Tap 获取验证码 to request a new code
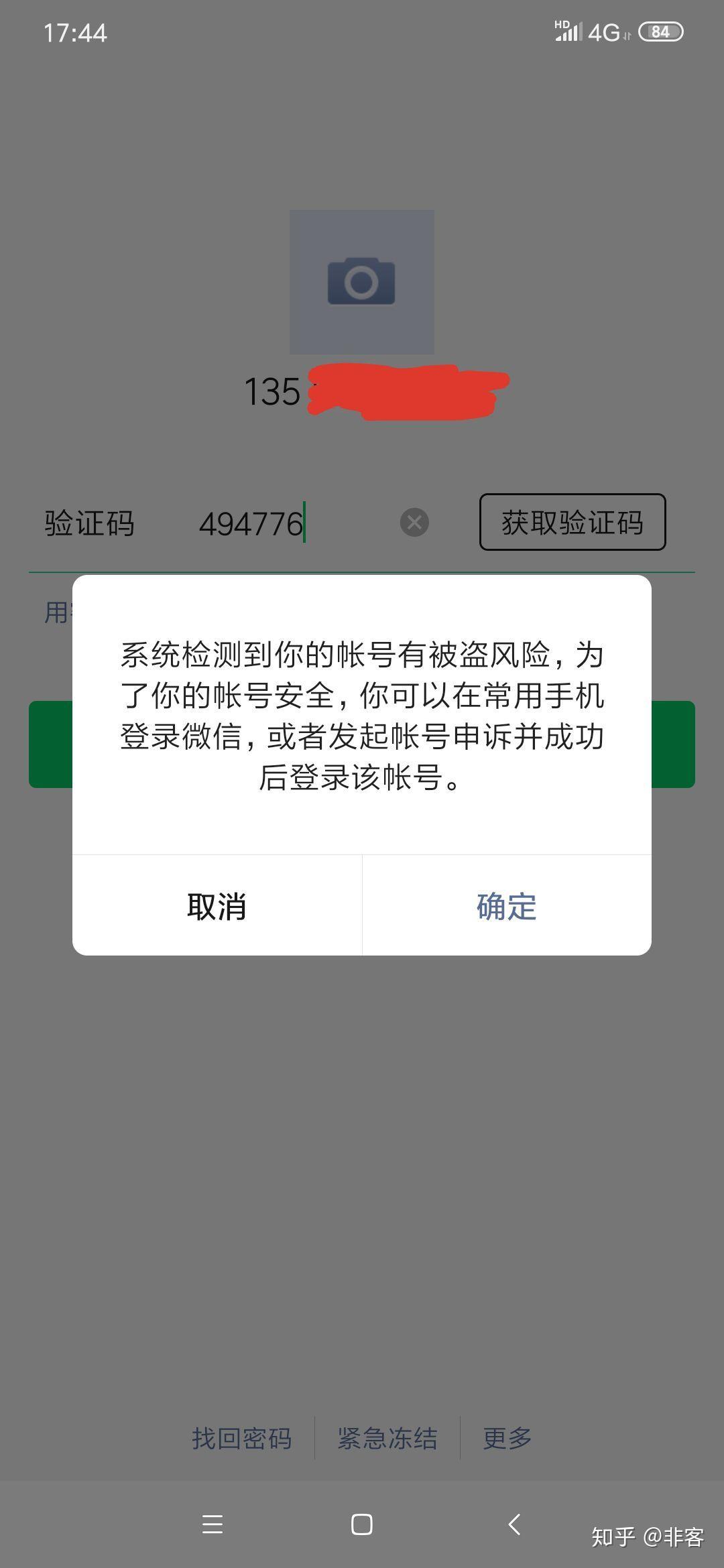 pyautogui.click(x=572, y=523)
